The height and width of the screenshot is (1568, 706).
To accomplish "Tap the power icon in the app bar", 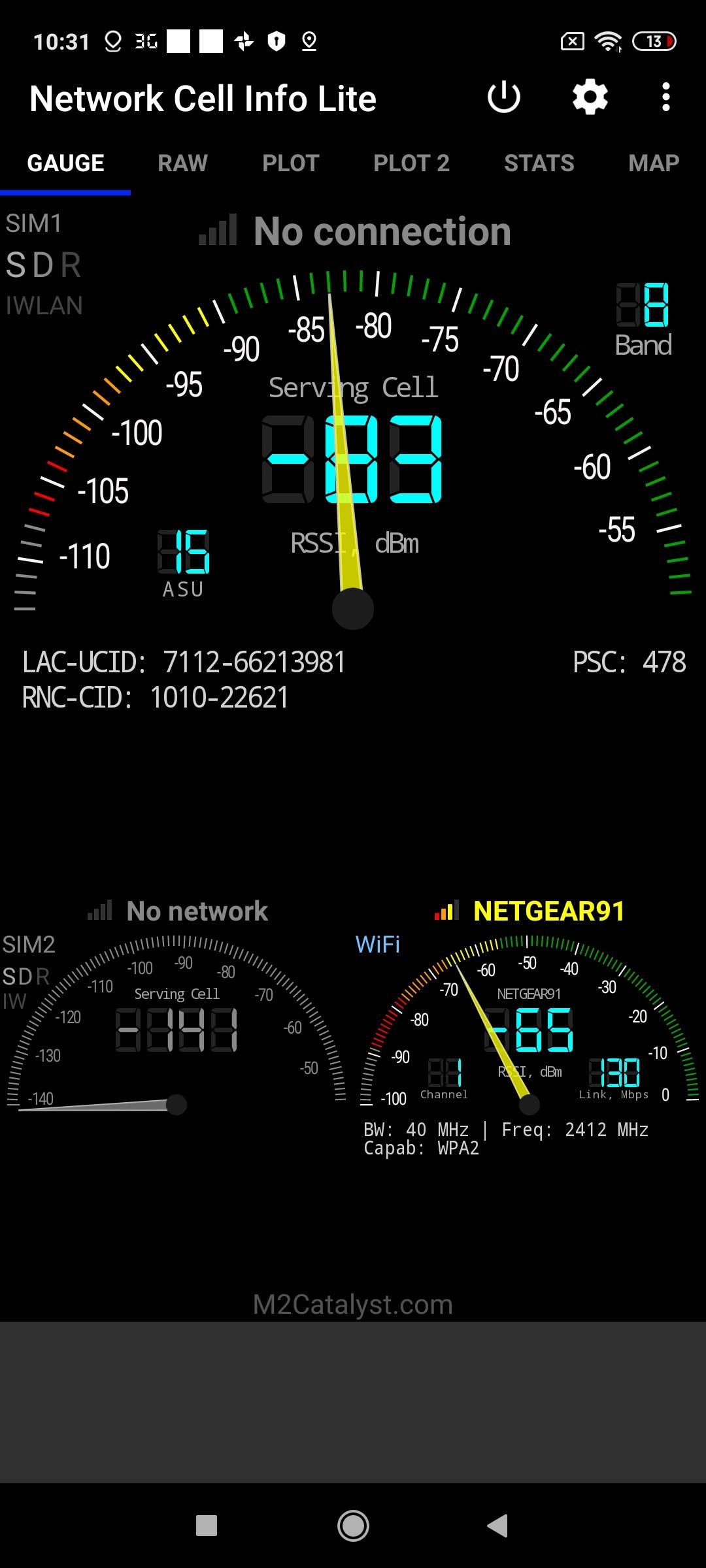I will [x=503, y=98].
